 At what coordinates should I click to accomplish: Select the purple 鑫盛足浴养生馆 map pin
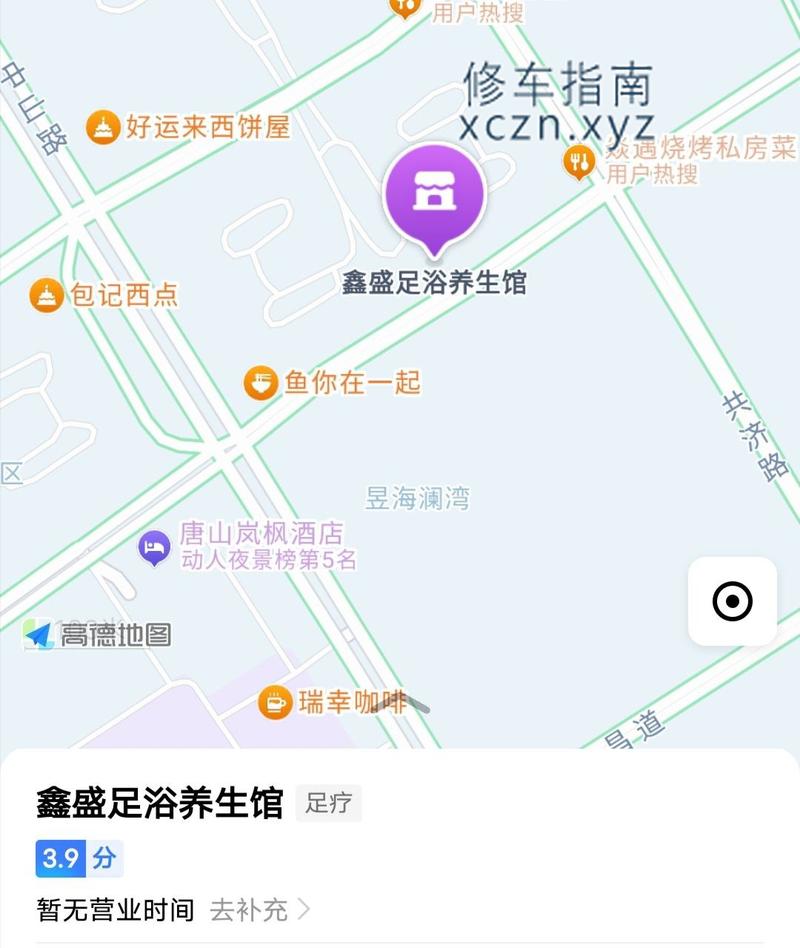point(434,196)
